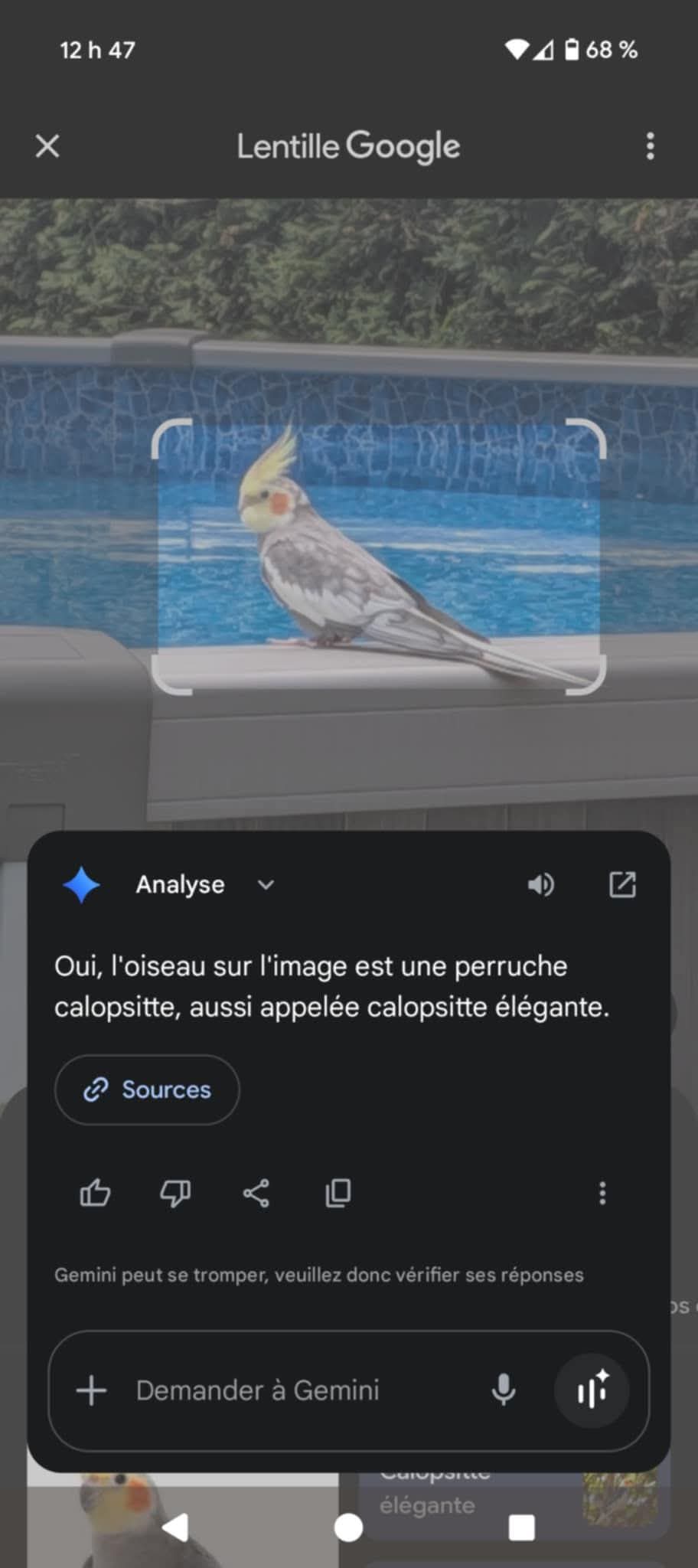Copy the response text
This screenshot has width=698, height=1568.
pos(338,1193)
